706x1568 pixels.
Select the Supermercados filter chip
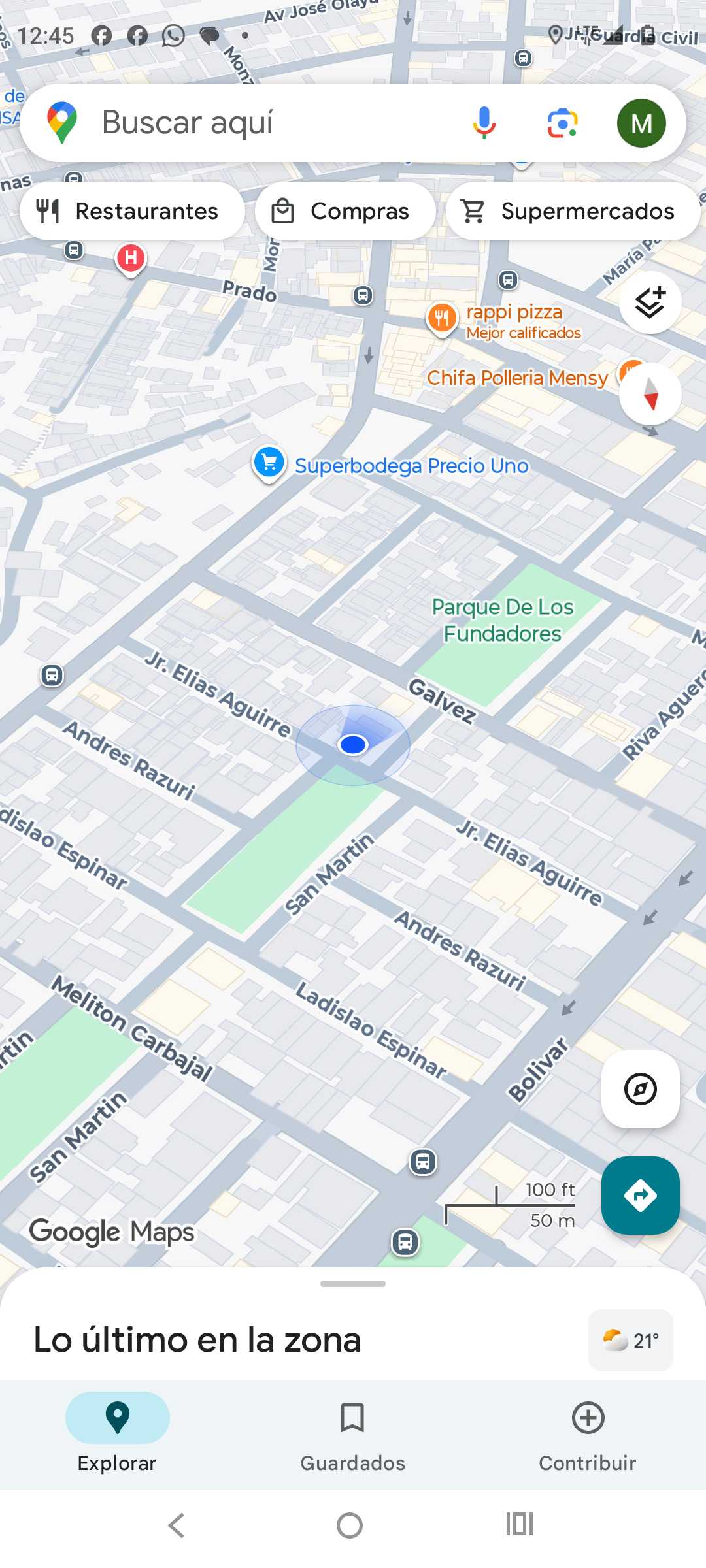pyautogui.click(x=573, y=211)
